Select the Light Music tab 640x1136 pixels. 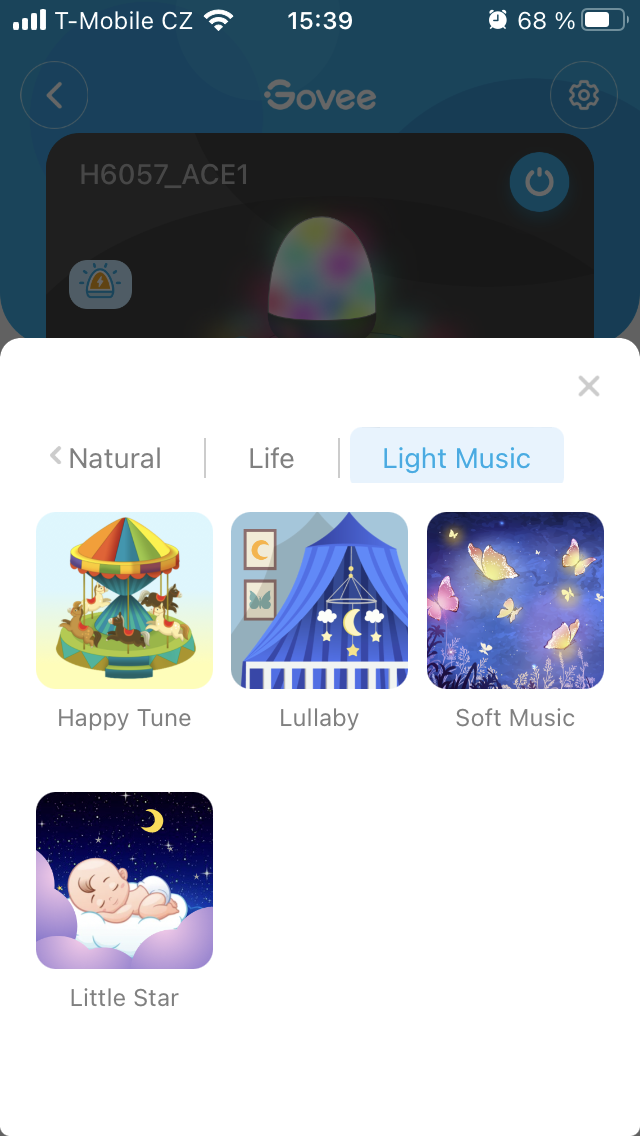(x=456, y=458)
